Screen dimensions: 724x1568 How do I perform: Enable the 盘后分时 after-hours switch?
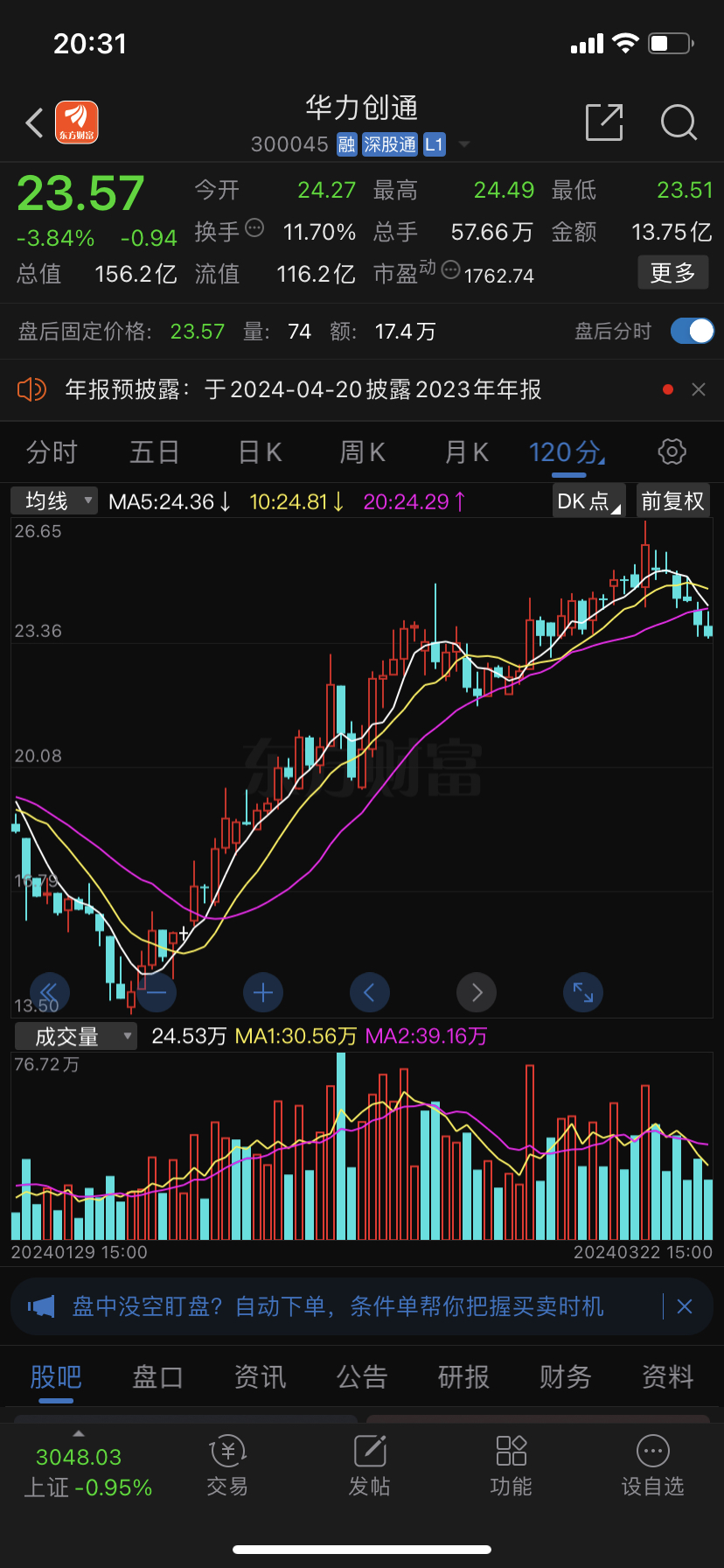pos(692,332)
